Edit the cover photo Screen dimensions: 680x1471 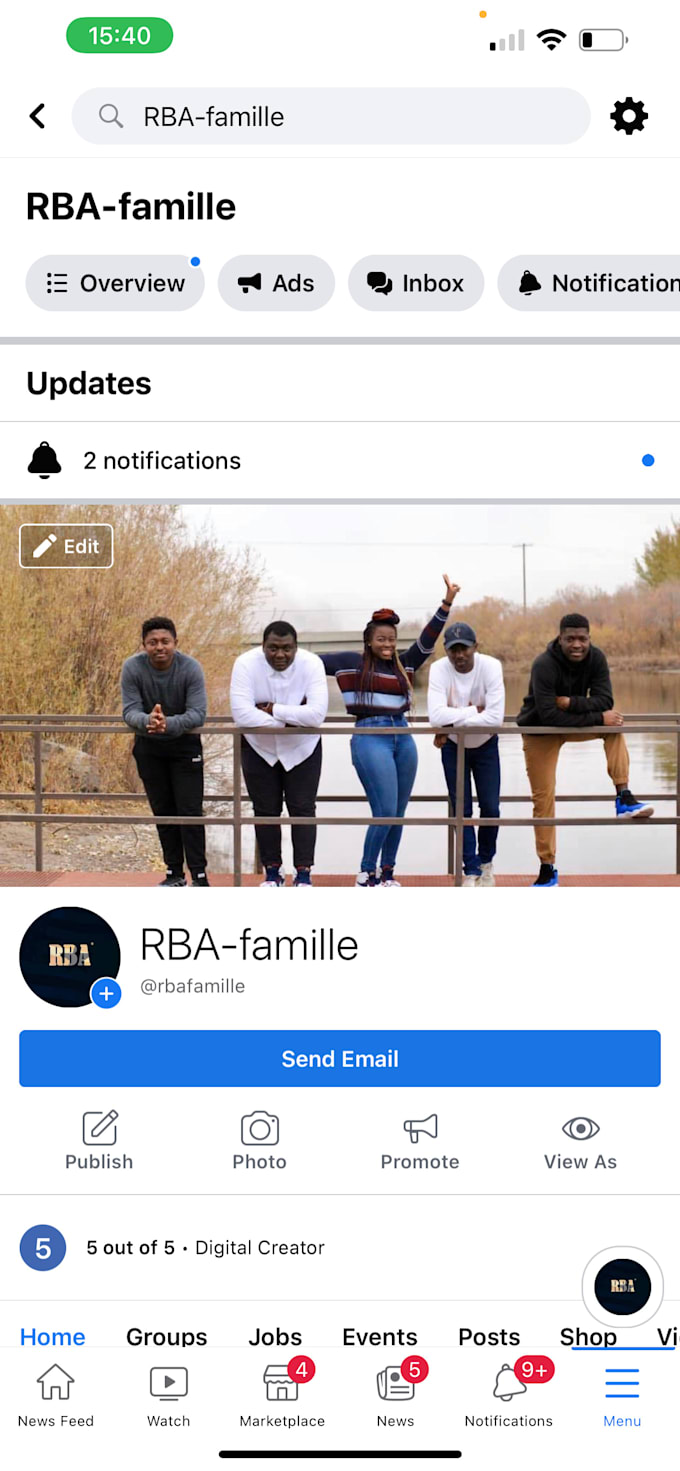pyautogui.click(x=66, y=546)
